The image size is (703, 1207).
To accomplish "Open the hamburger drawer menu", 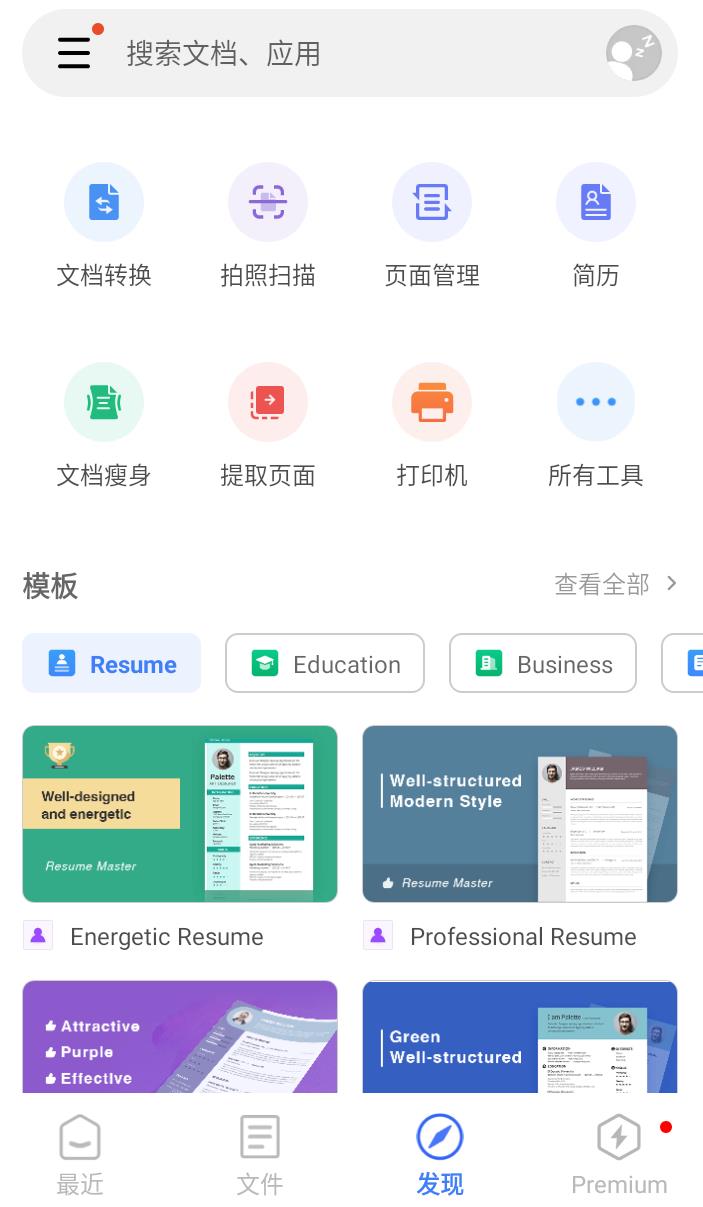I will tap(75, 53).
